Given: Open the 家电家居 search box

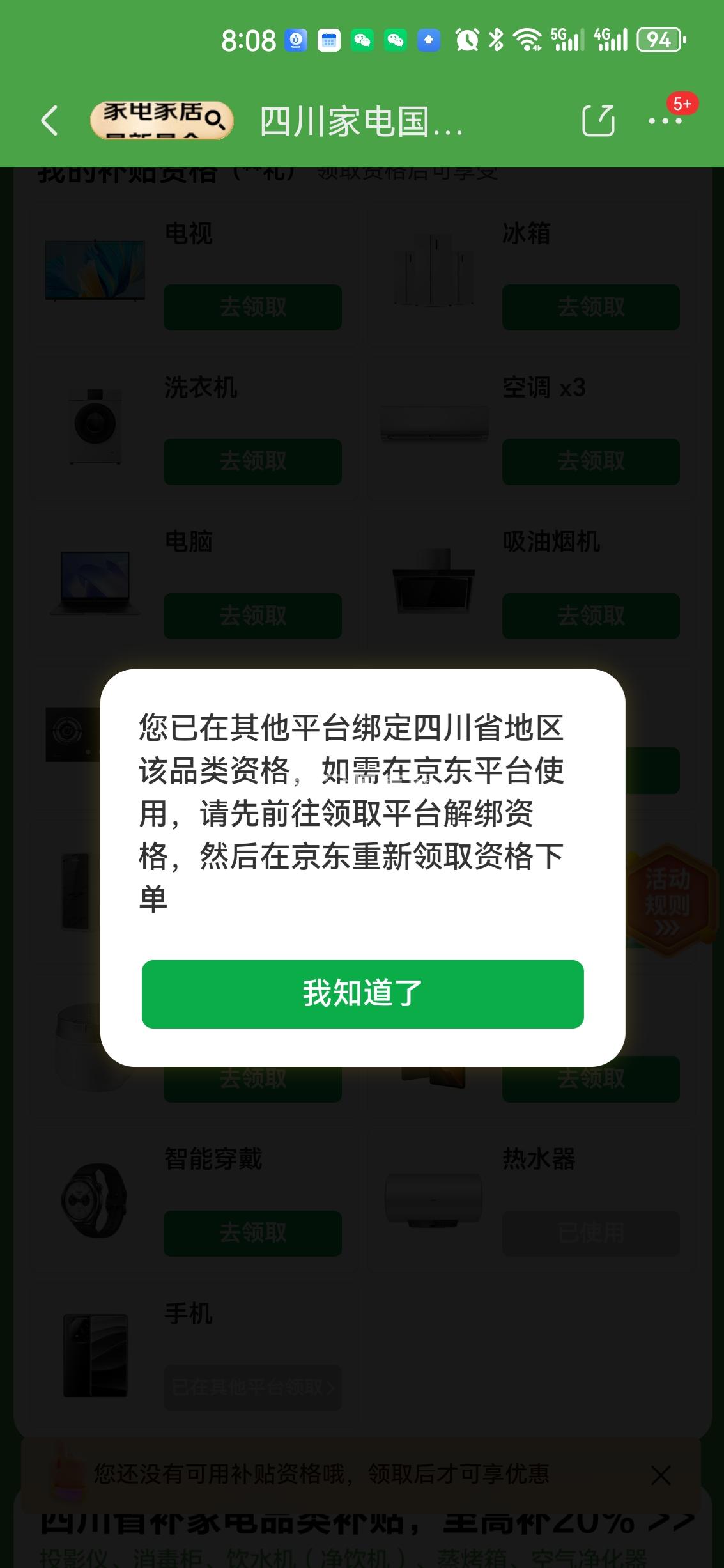Looking at the screenshot, I should 161,120.
